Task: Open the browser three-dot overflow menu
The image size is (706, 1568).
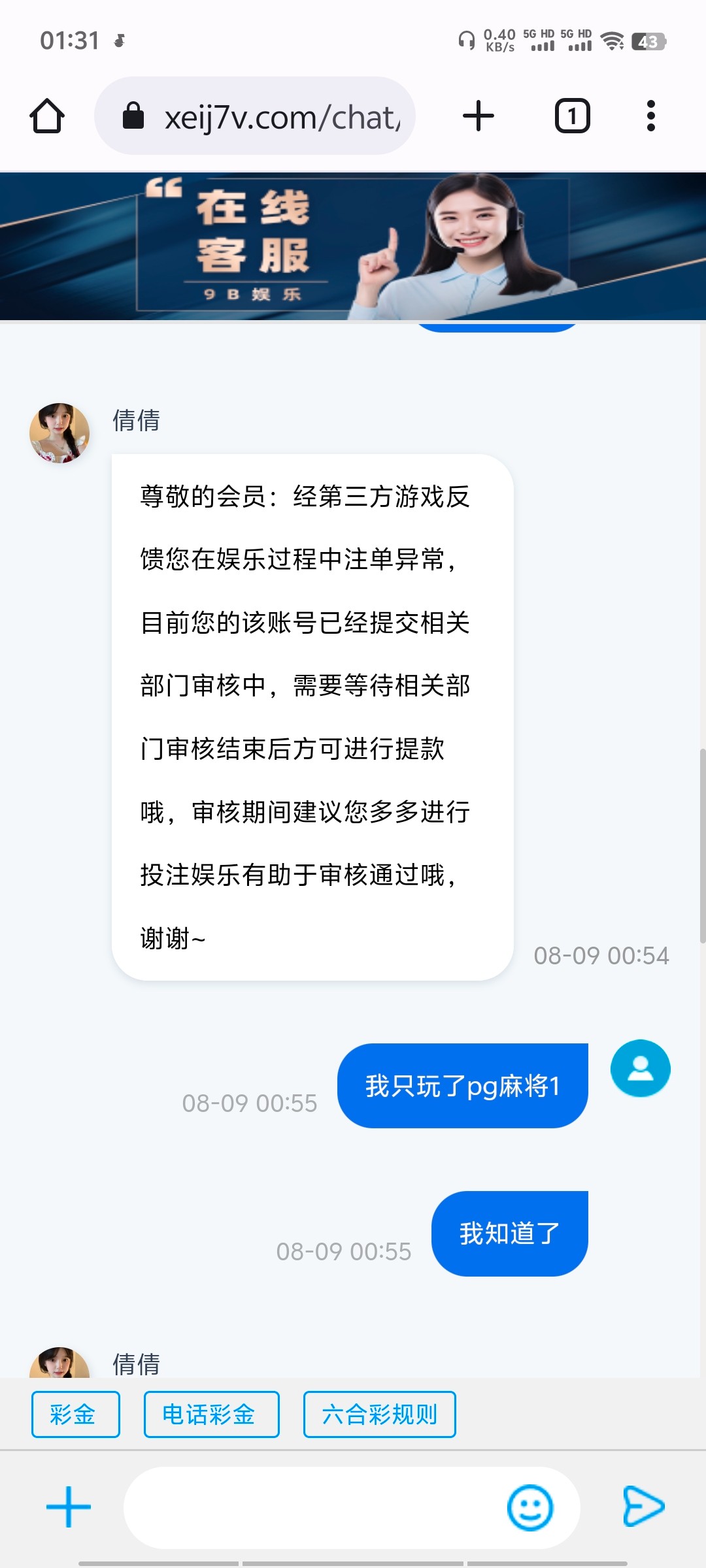Action: coord(650,115)
